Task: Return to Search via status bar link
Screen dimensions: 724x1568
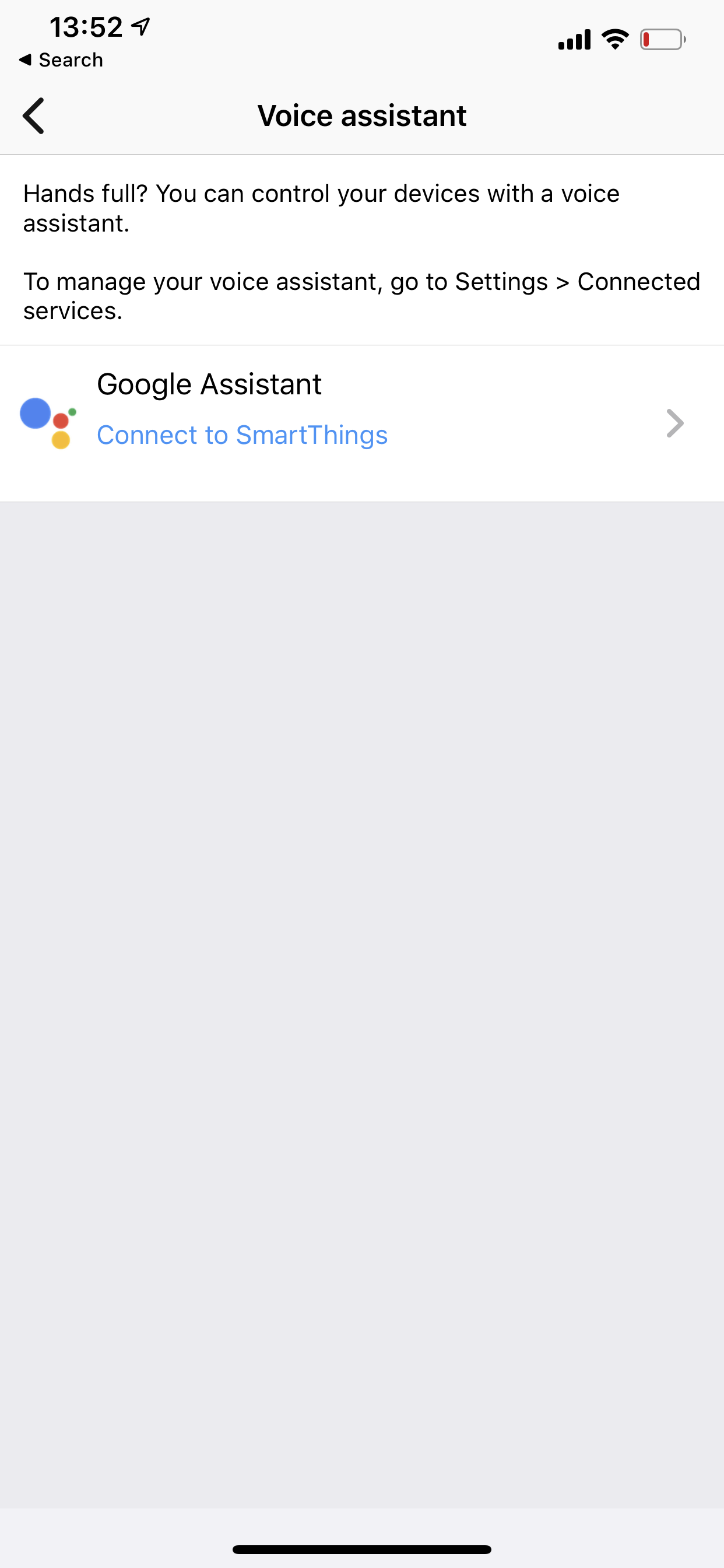Action: pyautogui.click(x=61, y=60)
